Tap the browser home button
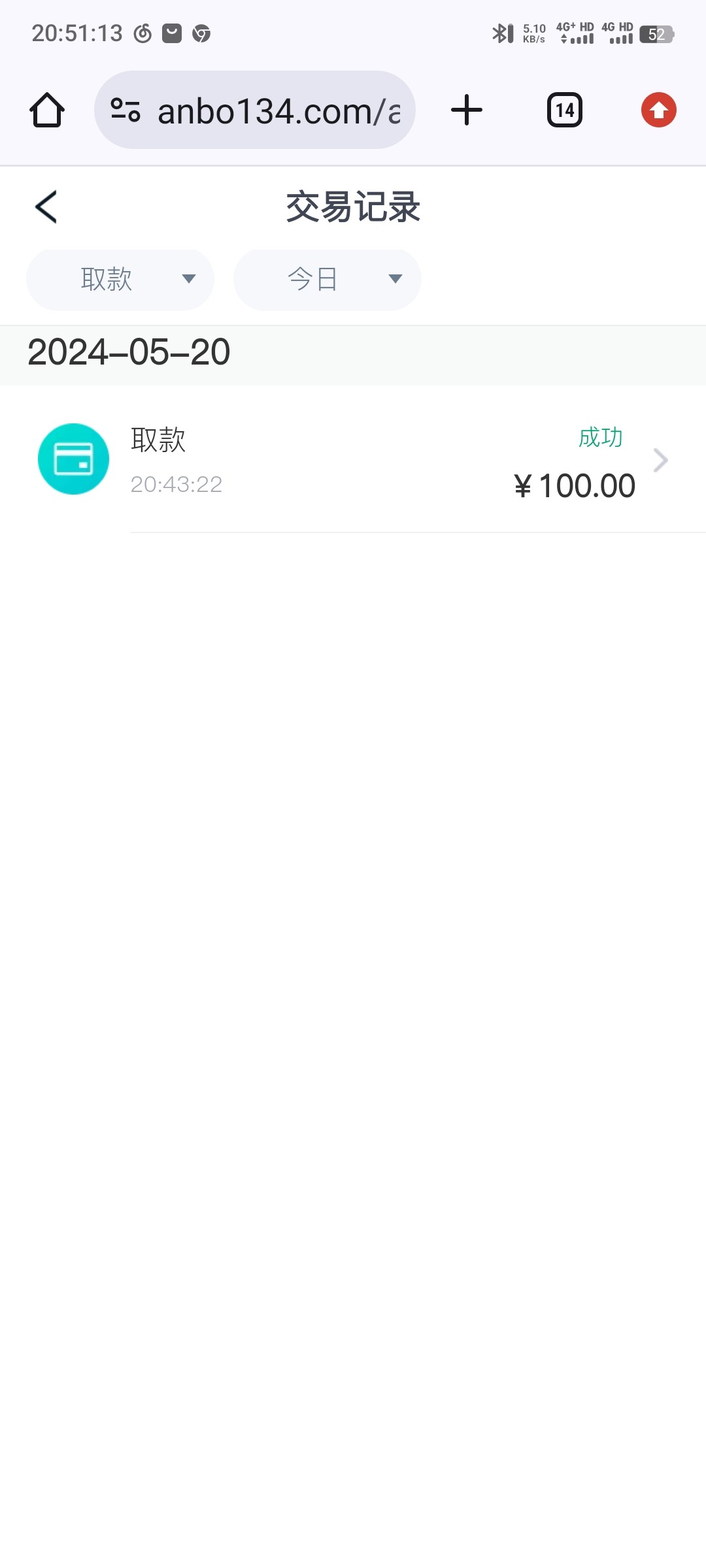706x1568 pixels. (47, 110)
